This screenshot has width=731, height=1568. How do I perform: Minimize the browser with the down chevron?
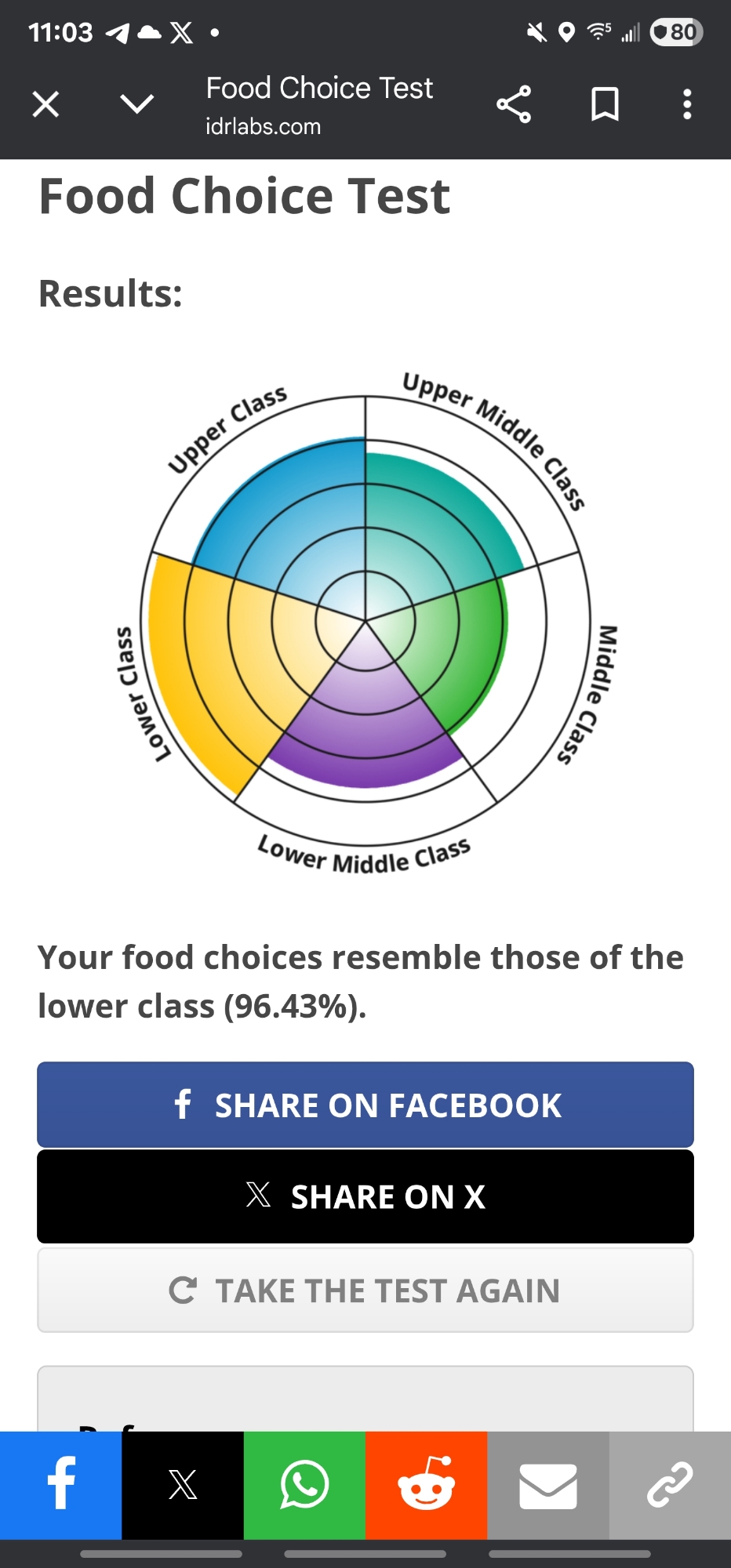click(136, 103)
